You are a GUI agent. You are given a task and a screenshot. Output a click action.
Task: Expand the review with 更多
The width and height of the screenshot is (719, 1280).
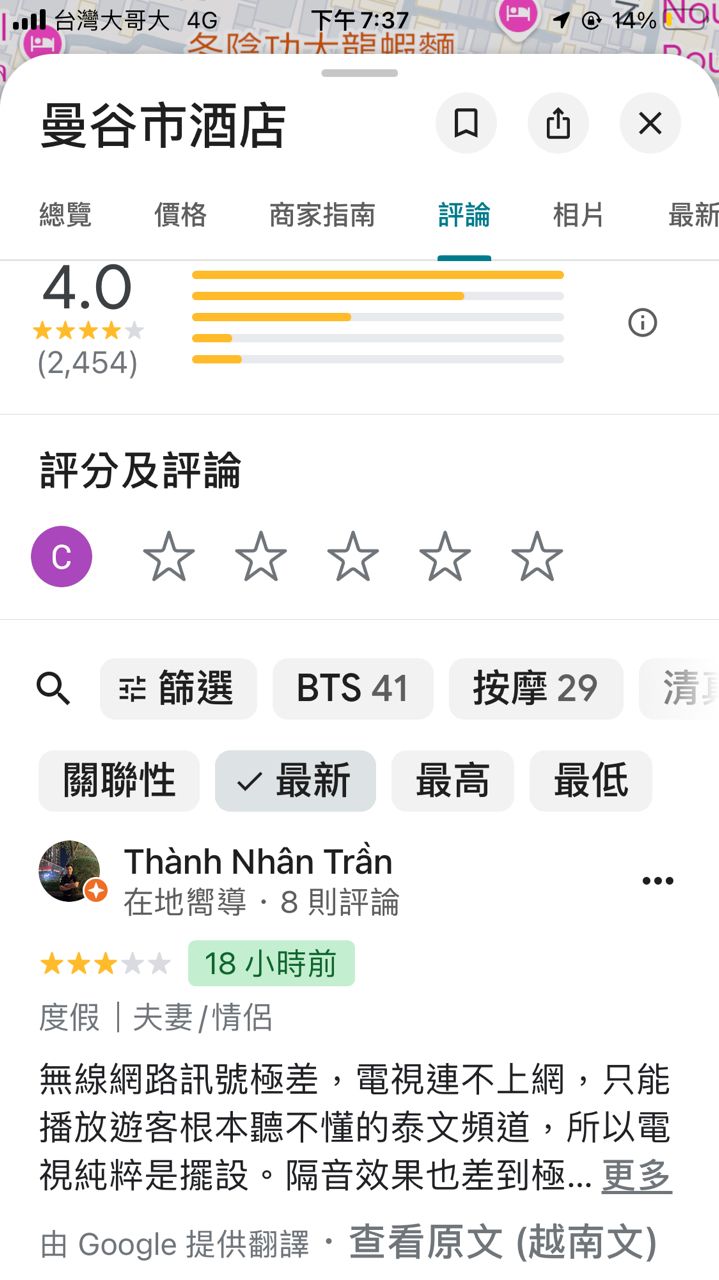(636, 1176)
